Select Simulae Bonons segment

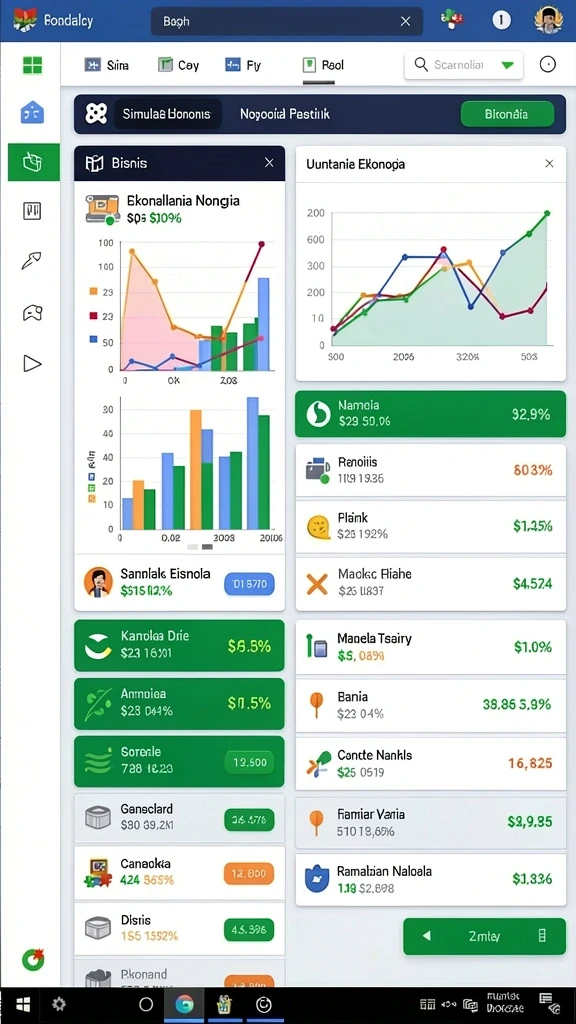(x=166, y=114)
